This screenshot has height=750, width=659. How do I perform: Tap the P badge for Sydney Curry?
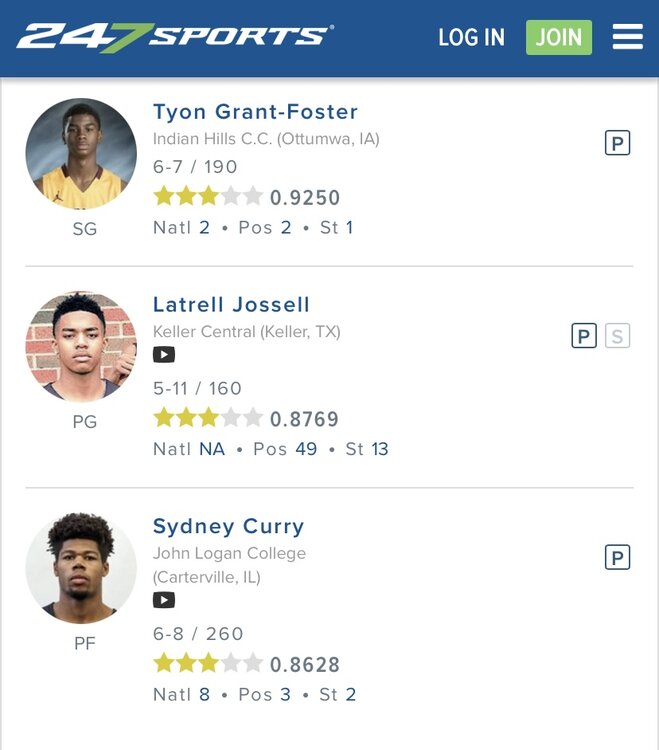point(617,557)
